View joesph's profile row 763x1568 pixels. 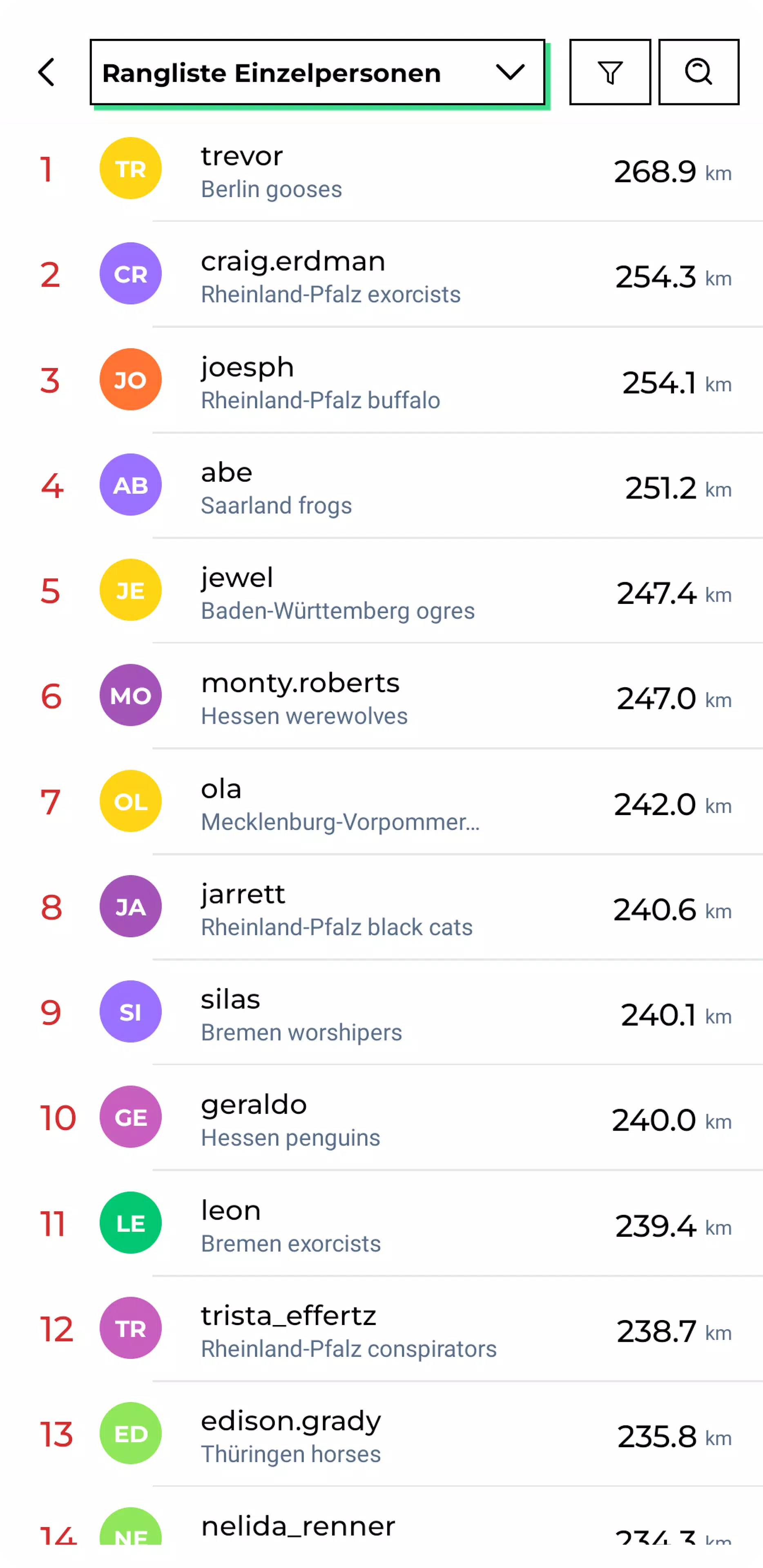[x=381, y=381]
